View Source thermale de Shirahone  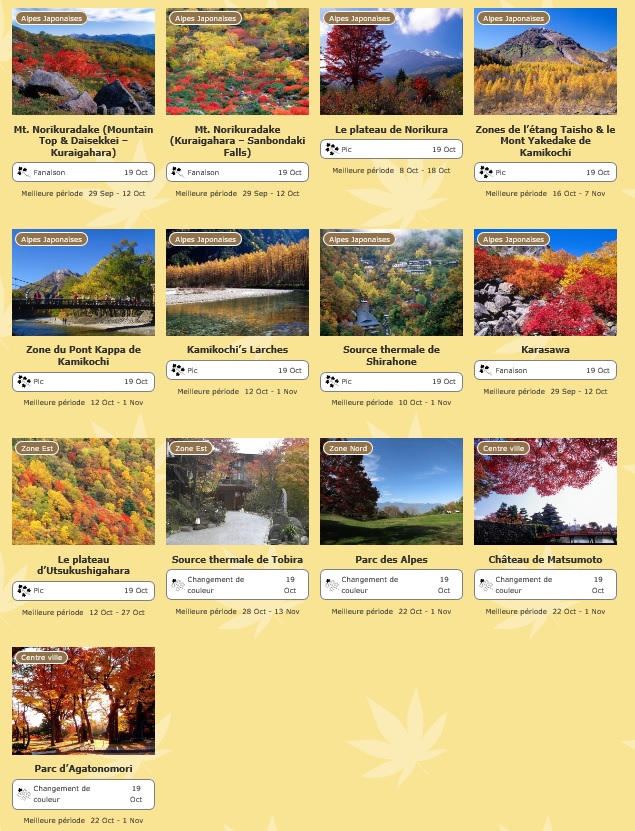click(391, 283)
